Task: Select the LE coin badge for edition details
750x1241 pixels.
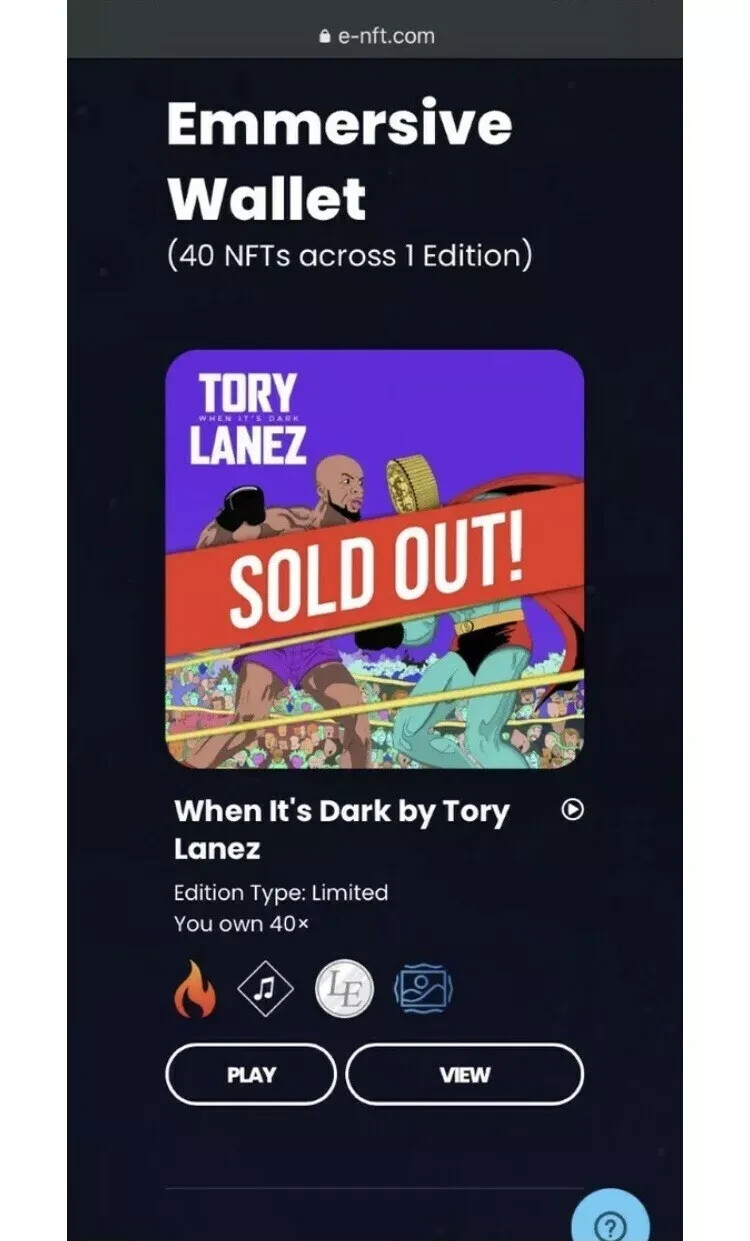Action: click(x=345, y=988)
